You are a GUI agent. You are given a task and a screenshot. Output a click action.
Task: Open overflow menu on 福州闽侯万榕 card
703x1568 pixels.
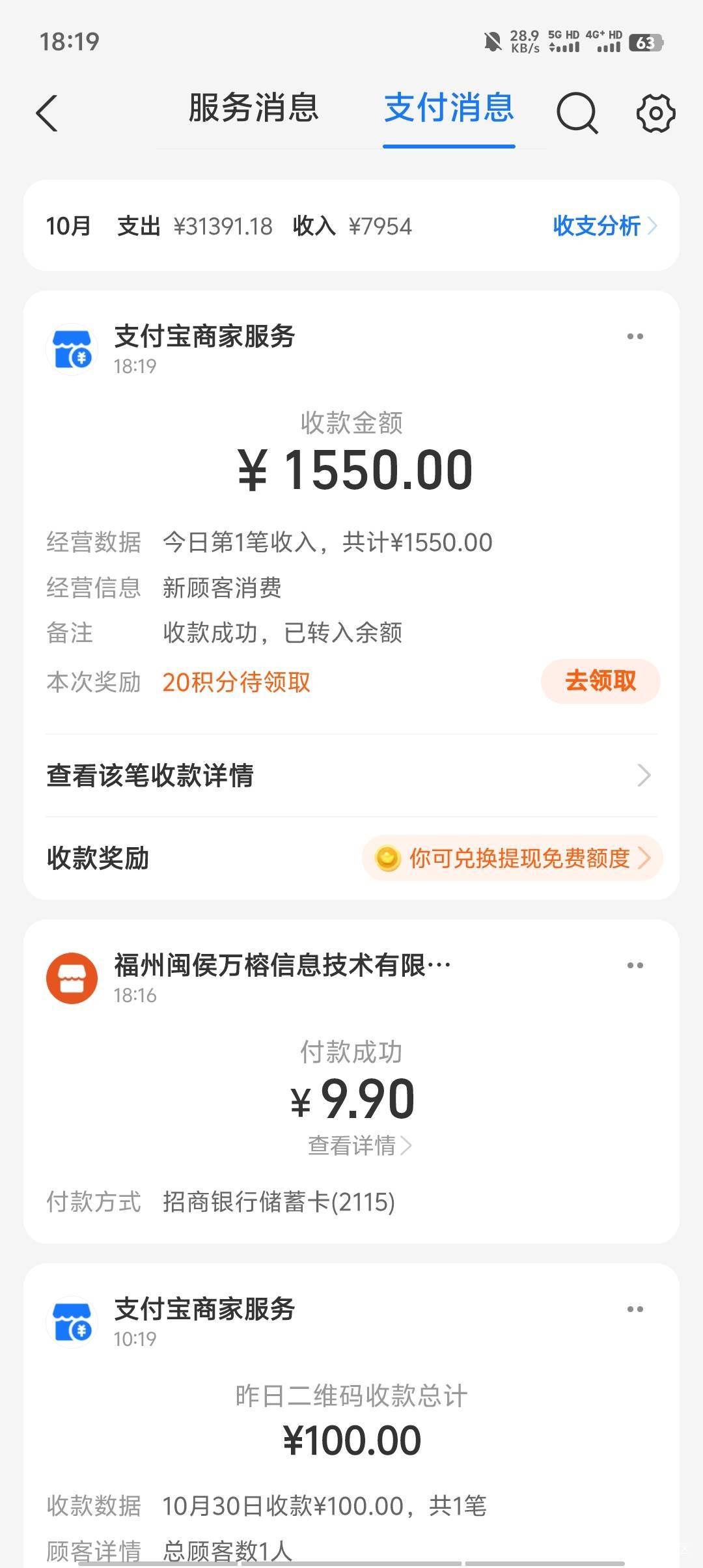click(635, 966)
